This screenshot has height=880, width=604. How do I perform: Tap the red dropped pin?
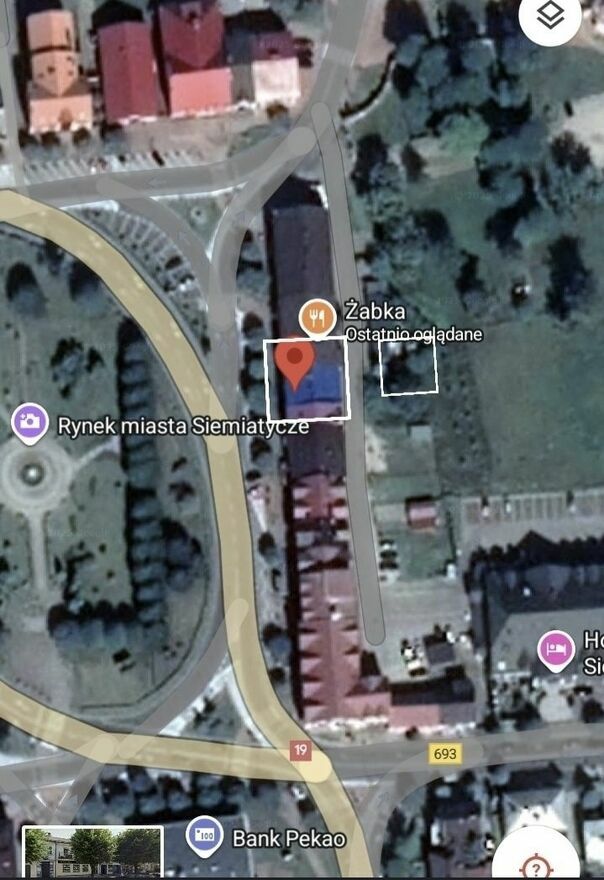pos(295,363)
